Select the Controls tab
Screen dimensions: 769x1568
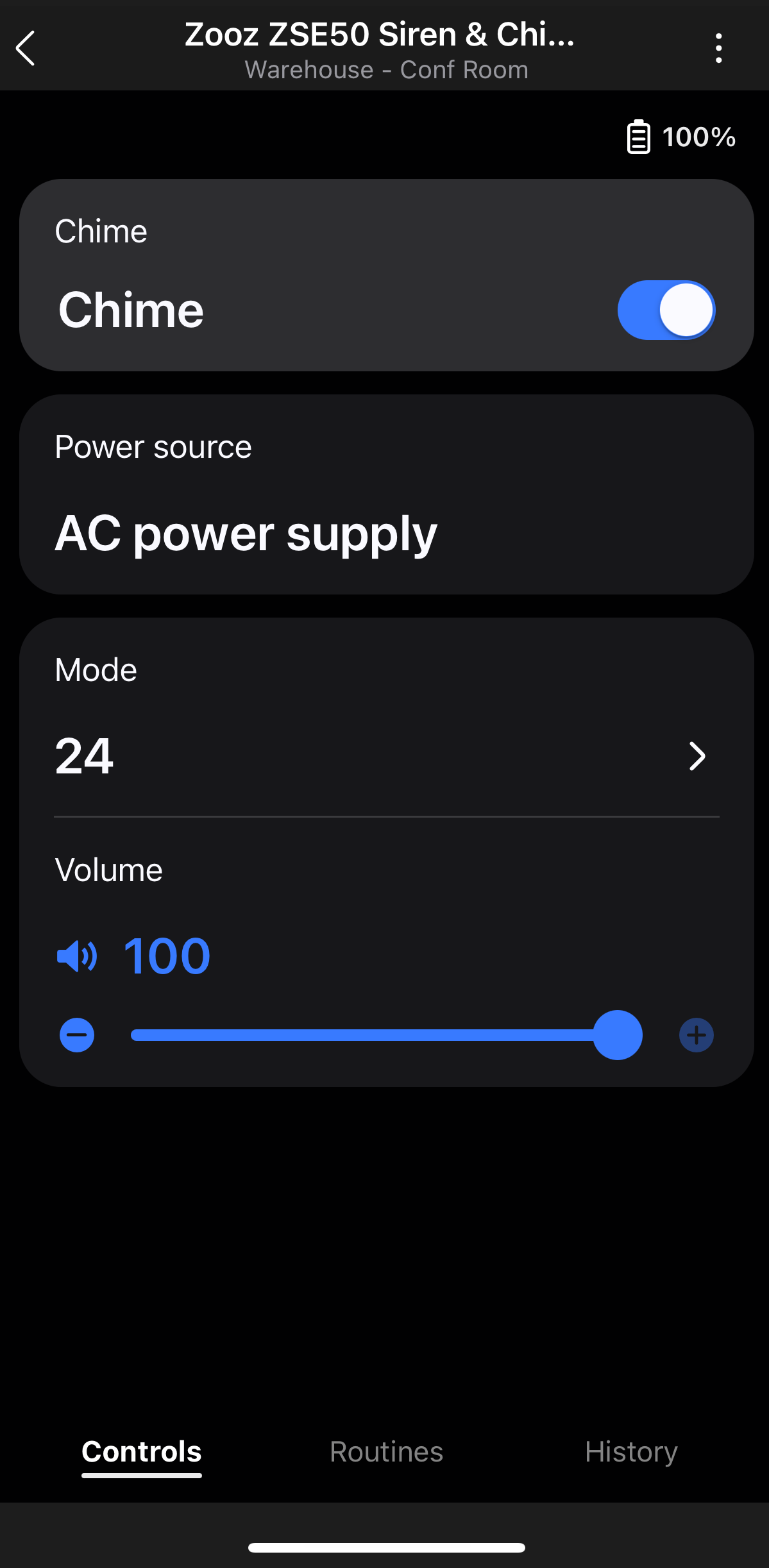(142, 1452)
